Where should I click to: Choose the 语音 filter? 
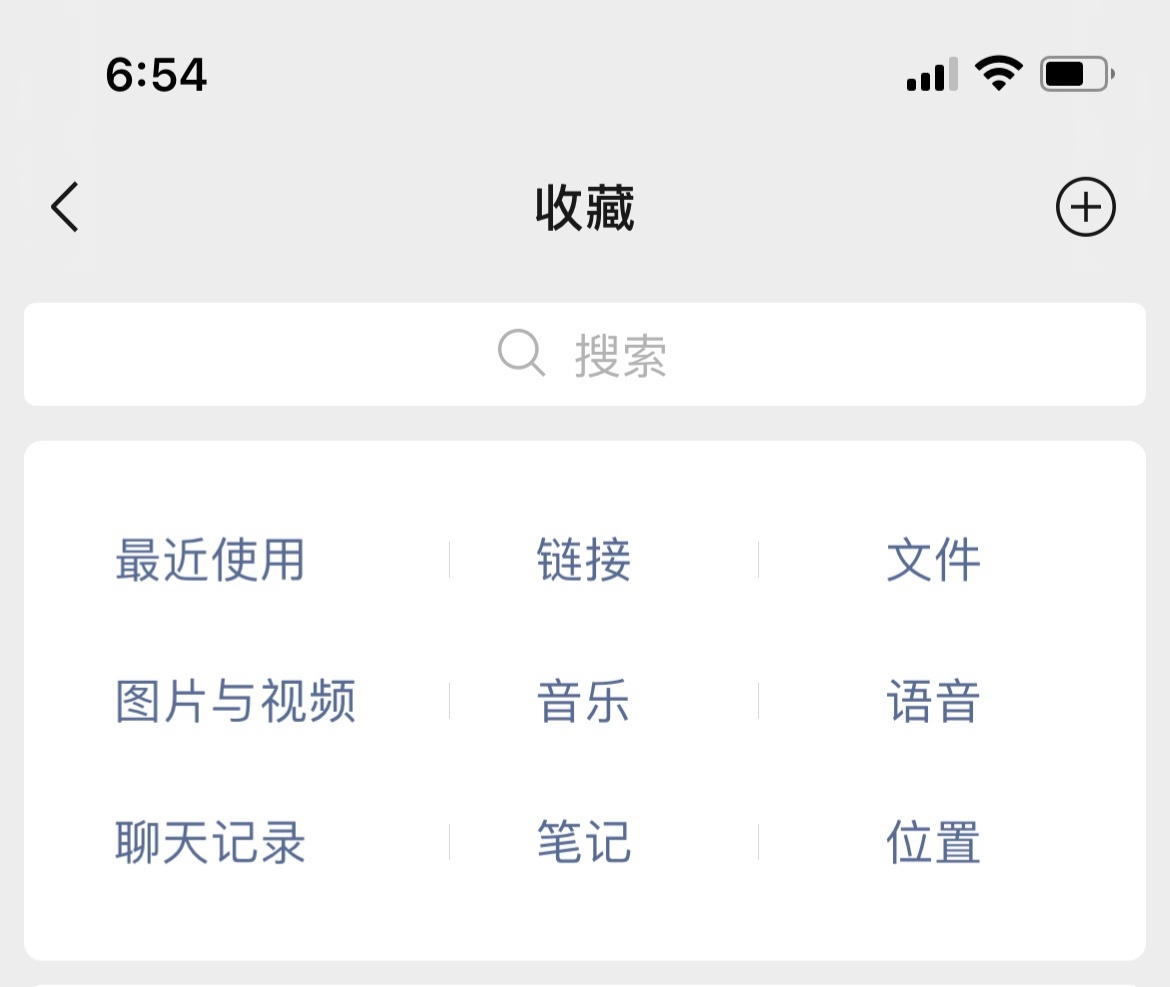tap(933, 702)
